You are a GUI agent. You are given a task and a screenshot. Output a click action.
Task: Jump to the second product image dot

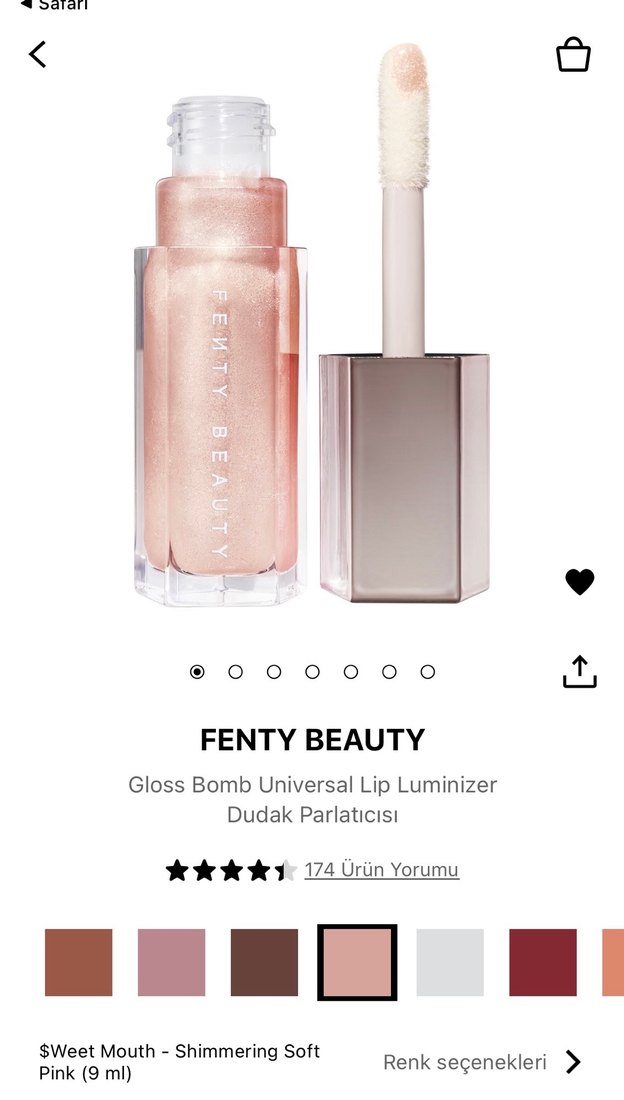[x=235, y=672]
